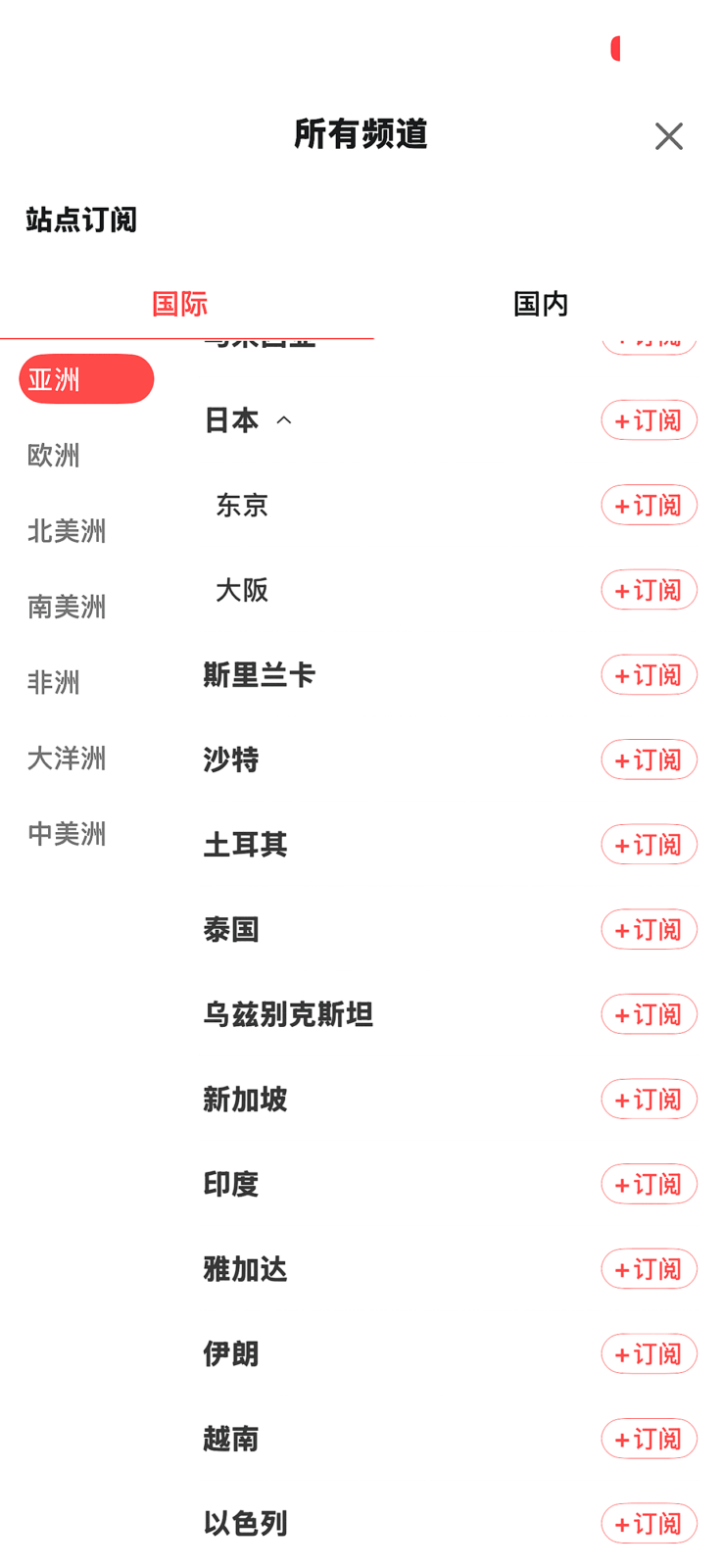Subscribe to 大阪 station
Screen dimensions: 723x1568
[649, 590]
